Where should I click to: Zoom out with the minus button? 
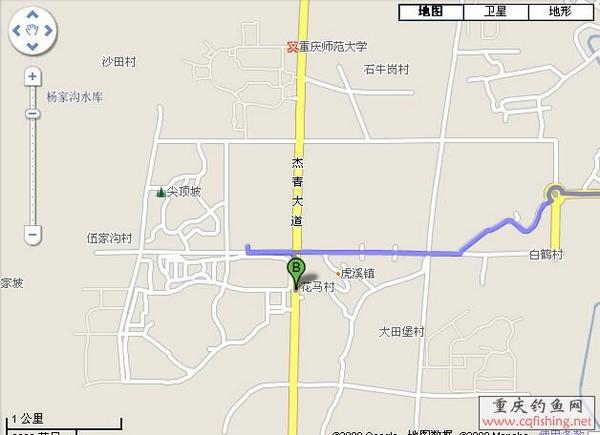coord(33,236)
